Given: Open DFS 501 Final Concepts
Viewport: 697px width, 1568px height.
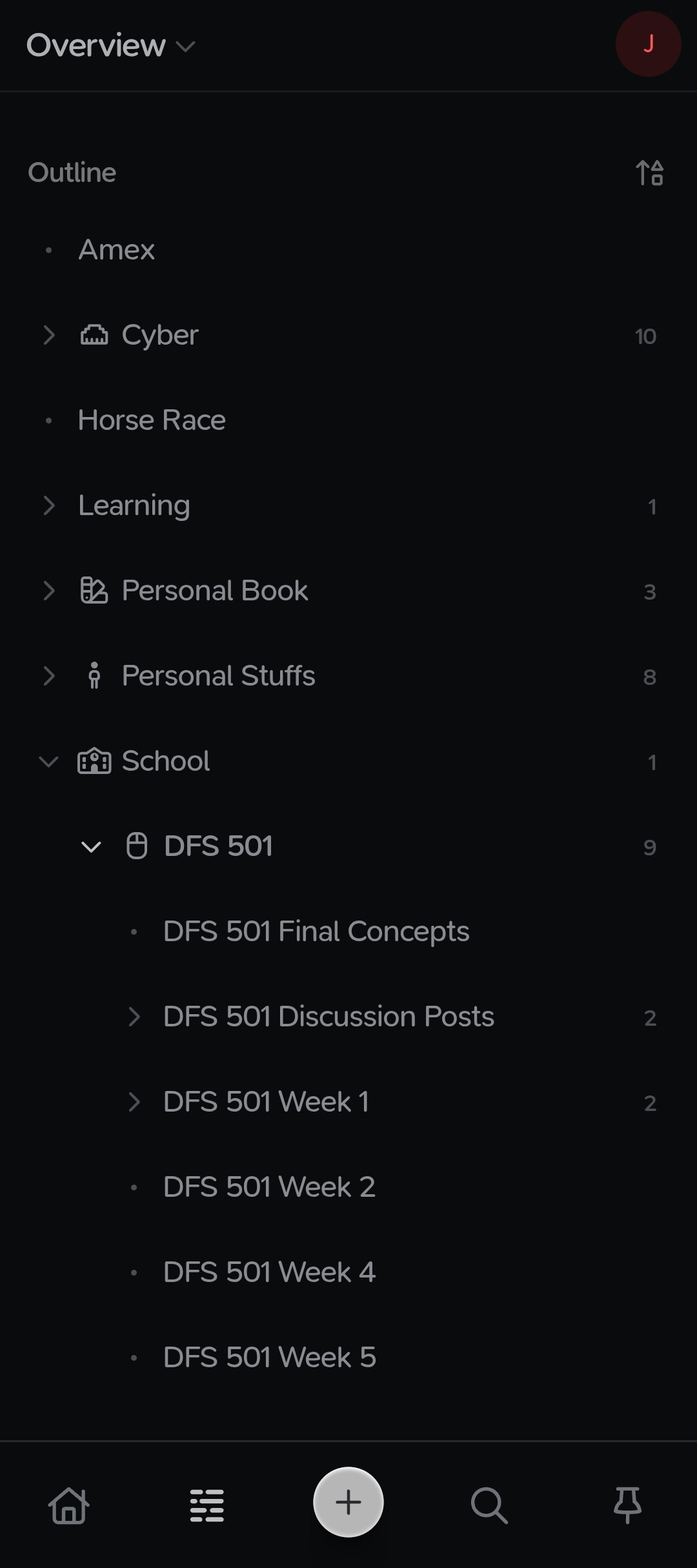Looking at the screenshot, I should coord(316,932).
